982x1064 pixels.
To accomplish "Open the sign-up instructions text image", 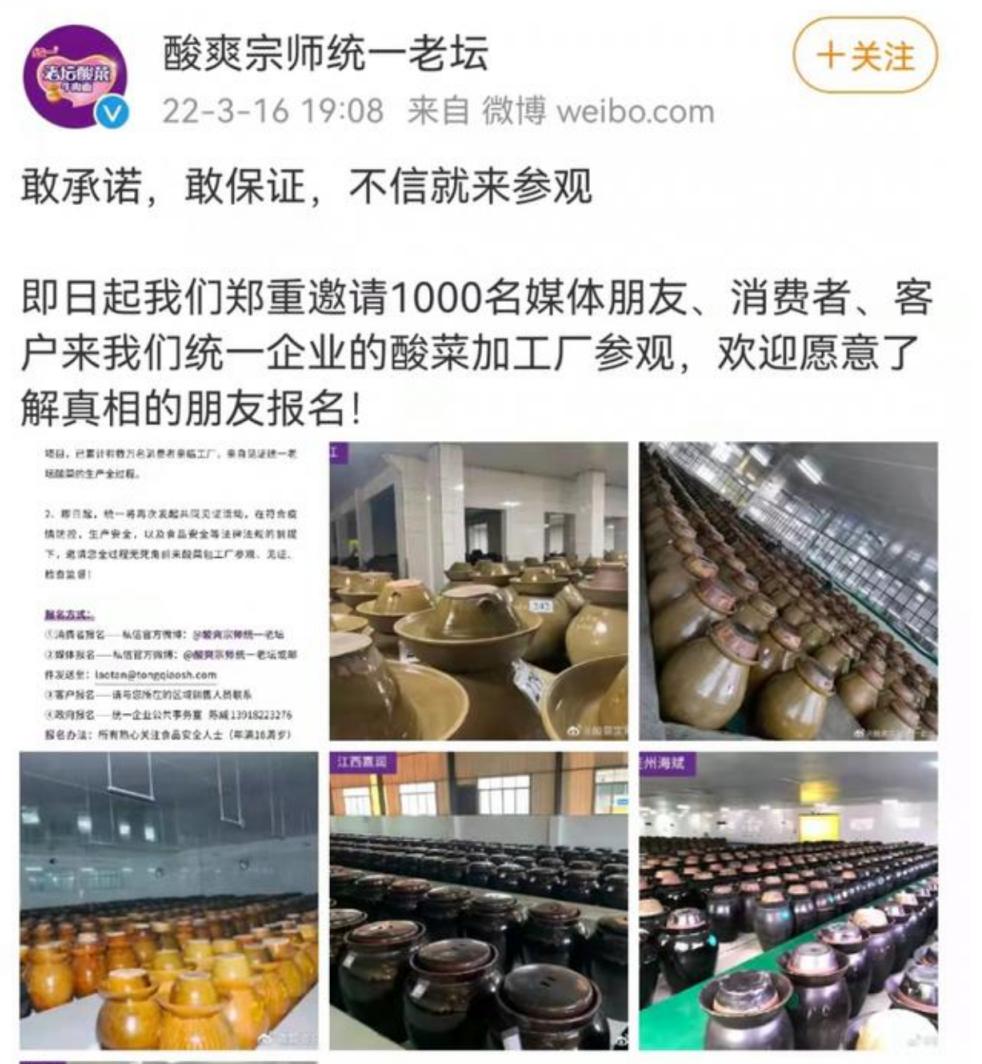I will [169, 591].
